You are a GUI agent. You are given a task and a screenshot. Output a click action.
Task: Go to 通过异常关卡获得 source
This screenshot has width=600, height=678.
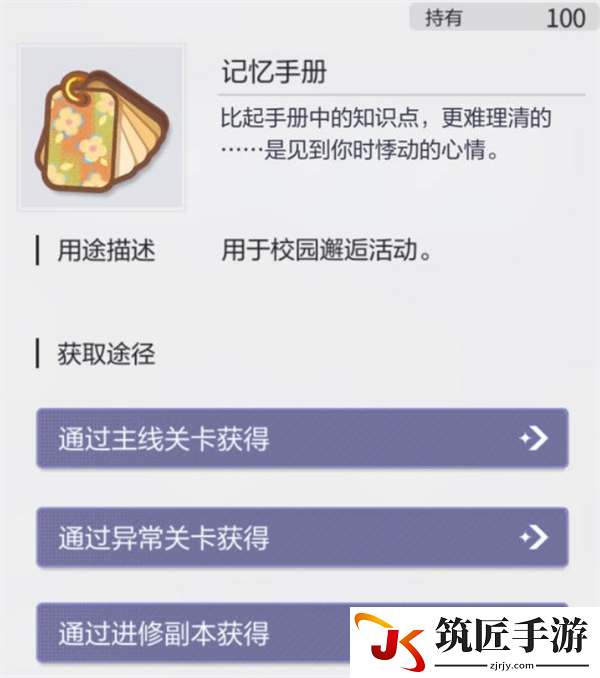302,538
